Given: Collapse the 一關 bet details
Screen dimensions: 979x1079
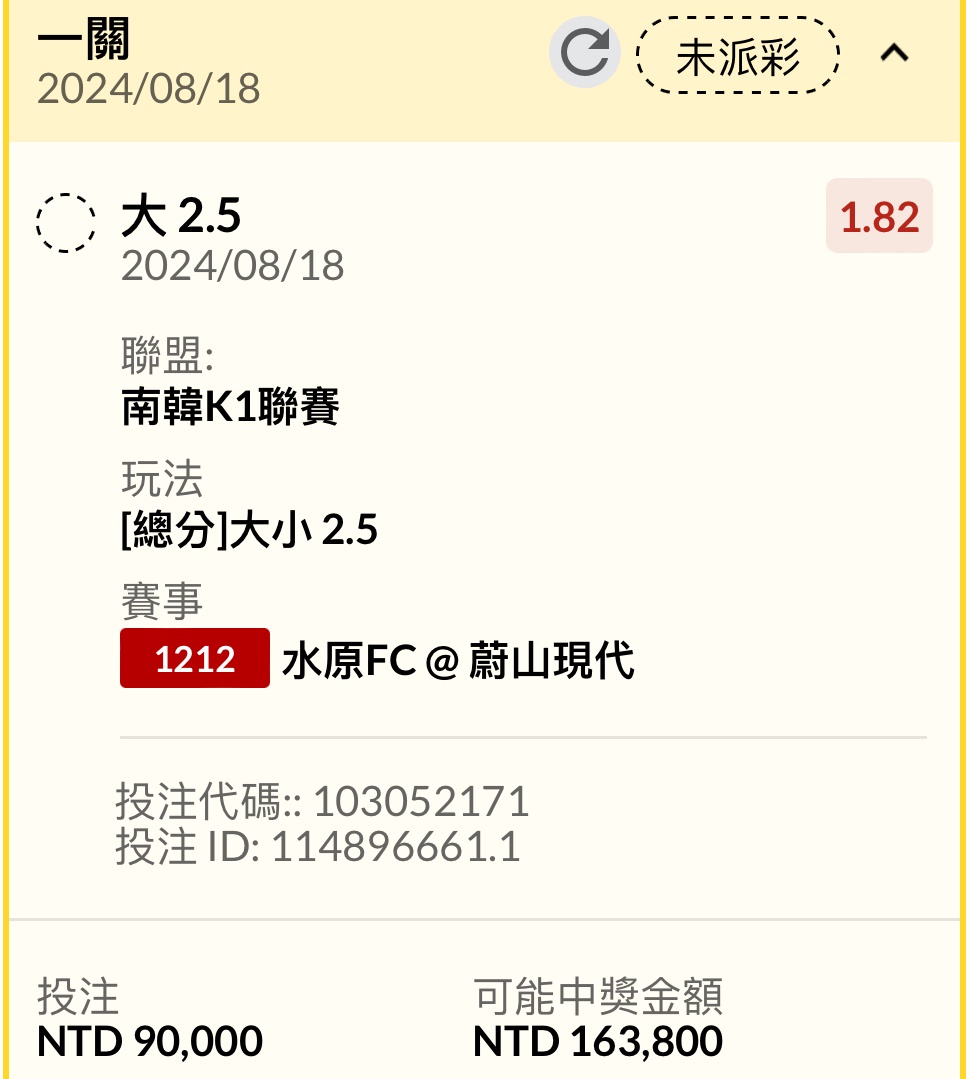Looking at the screenshot, I should 894,54.
